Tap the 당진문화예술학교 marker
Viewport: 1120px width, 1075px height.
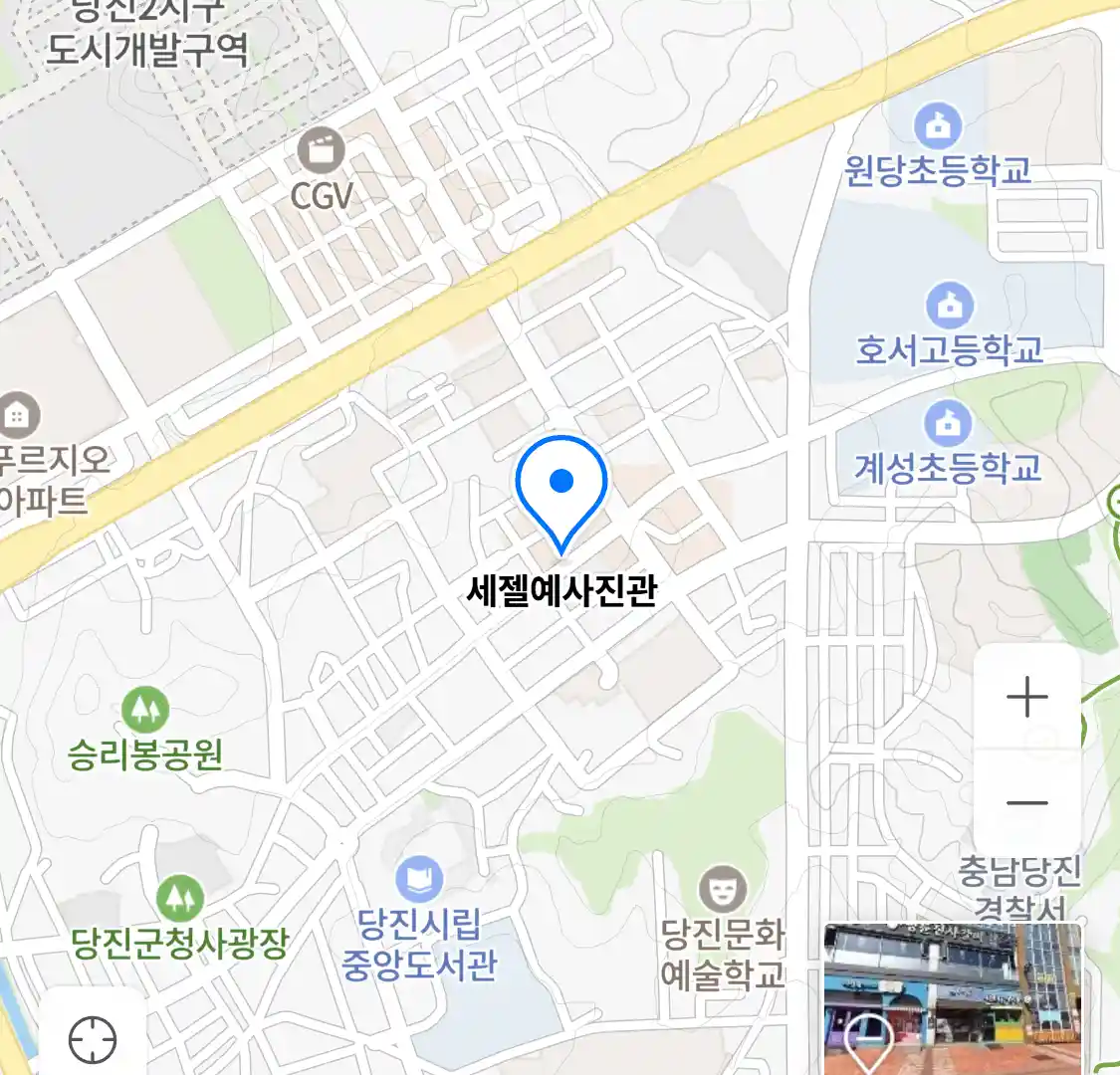(x=723, y=888)
